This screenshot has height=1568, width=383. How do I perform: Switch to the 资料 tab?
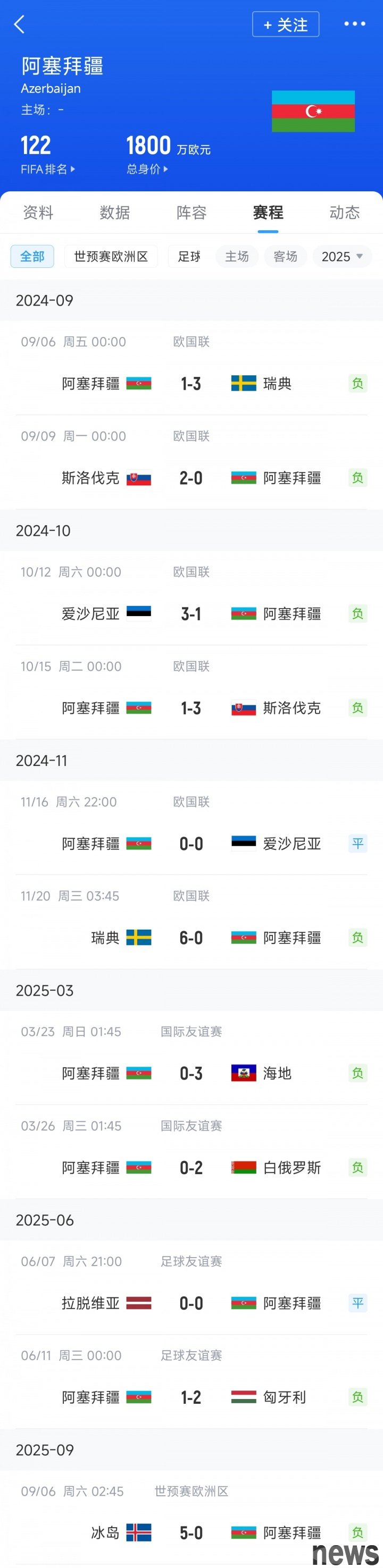(x=38, y=212)
